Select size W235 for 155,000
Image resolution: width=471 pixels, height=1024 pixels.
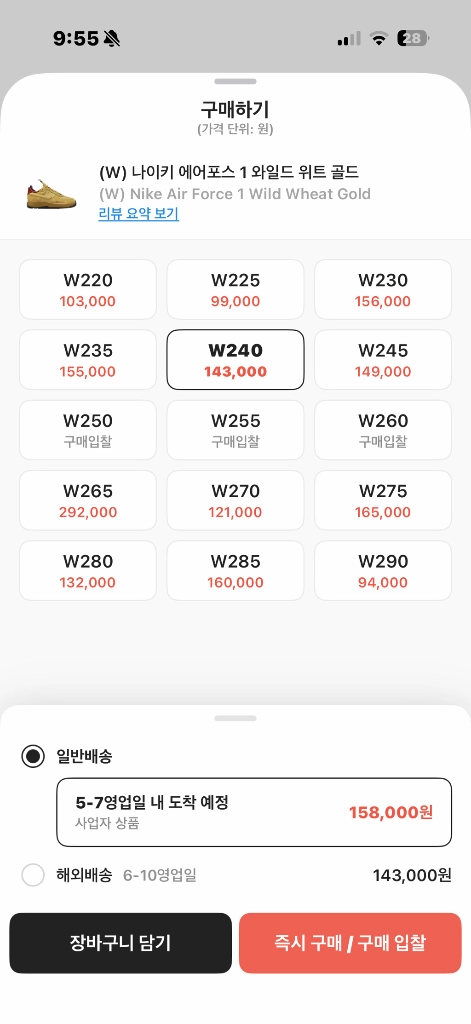(x=88, y=360)
